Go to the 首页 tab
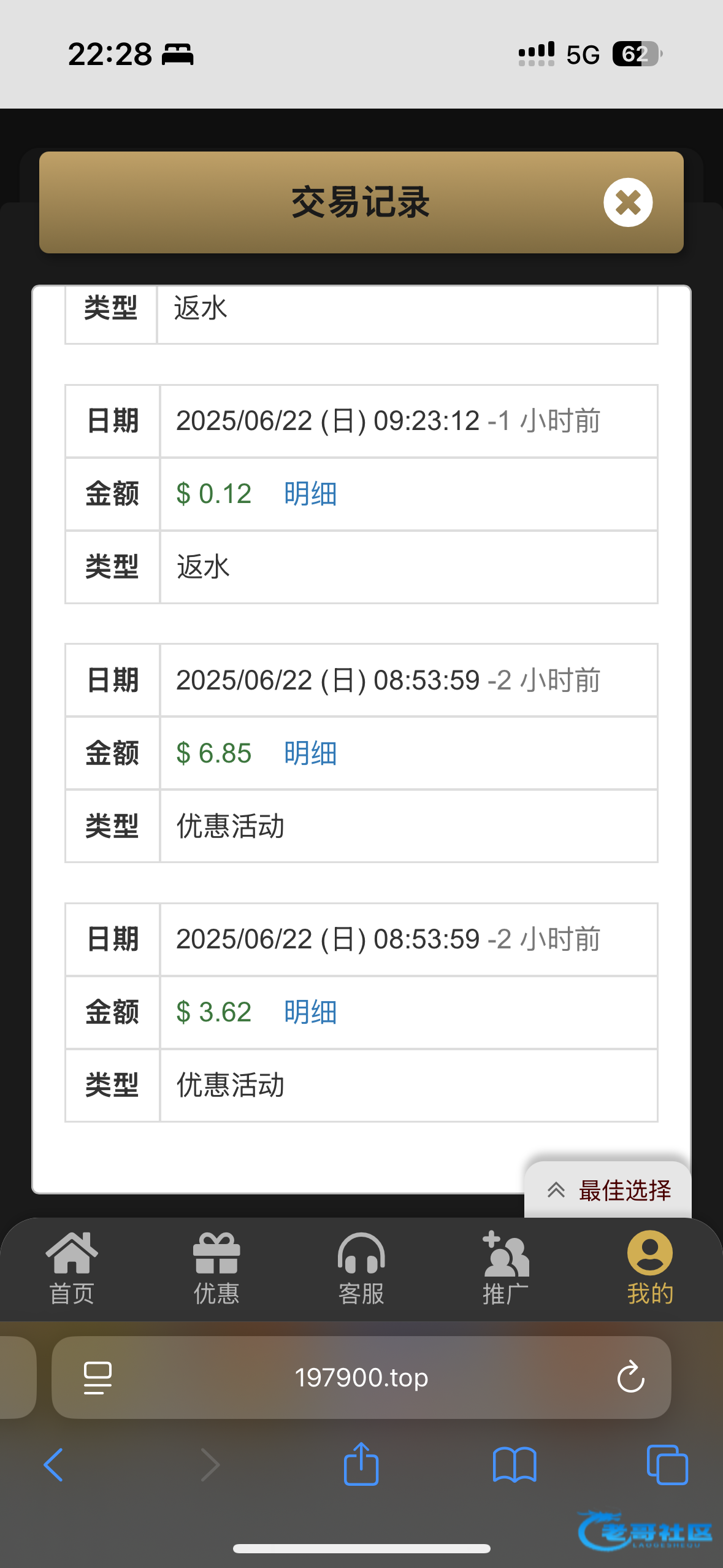 72,1269
